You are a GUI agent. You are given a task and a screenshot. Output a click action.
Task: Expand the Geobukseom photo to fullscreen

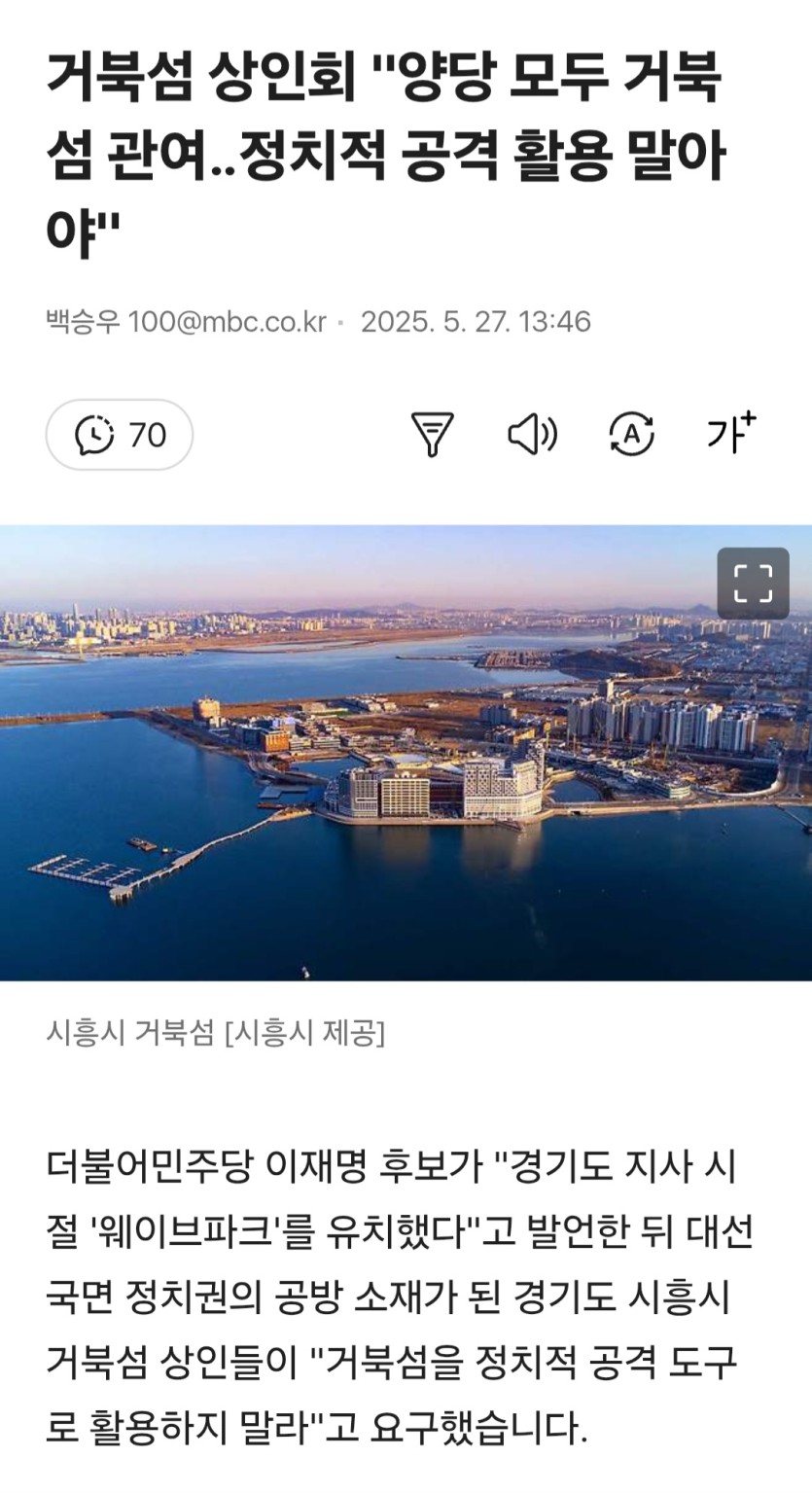(753, 584)
